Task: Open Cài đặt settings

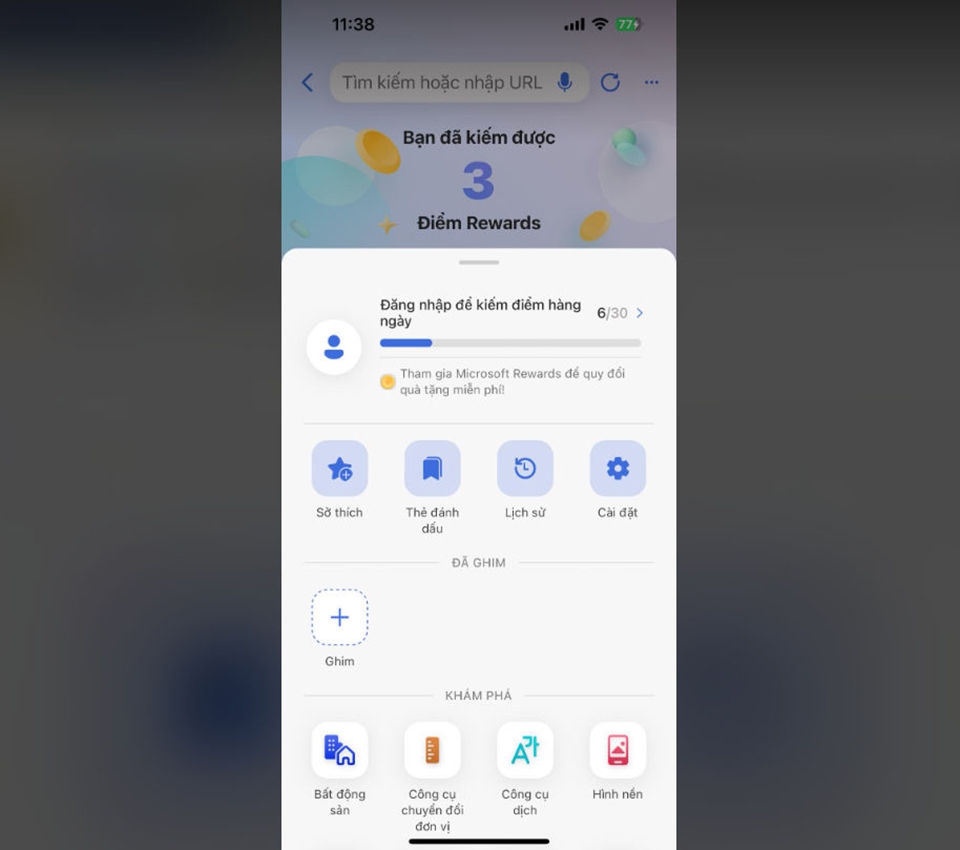Action: click(x=618, y=469)
